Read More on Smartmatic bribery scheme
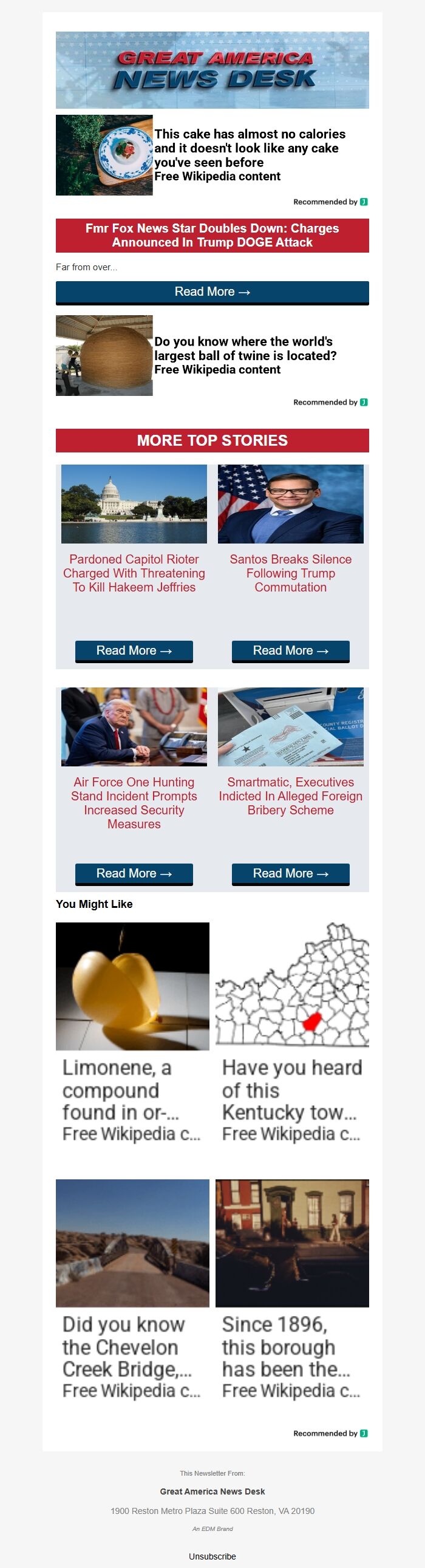Image resolution: width=425 pixels, height=1568 pixels. 290,873
